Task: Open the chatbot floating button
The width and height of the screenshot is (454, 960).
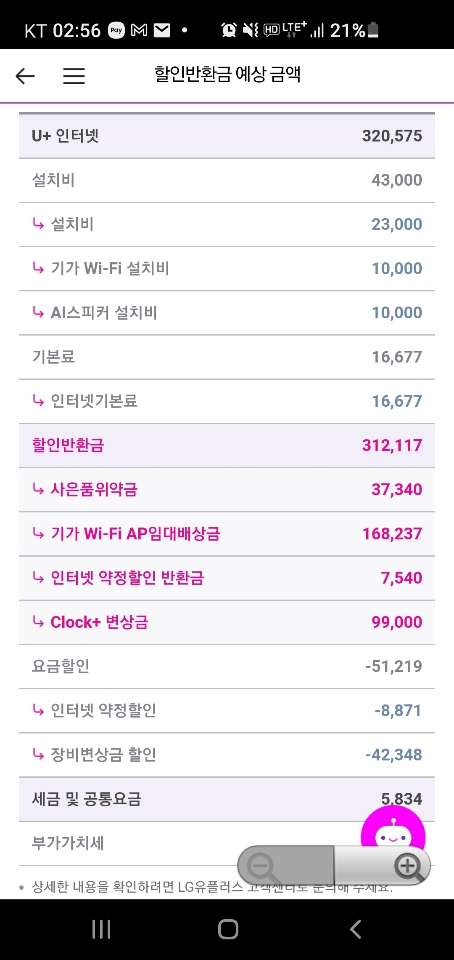Action: (x=393, y=832)
